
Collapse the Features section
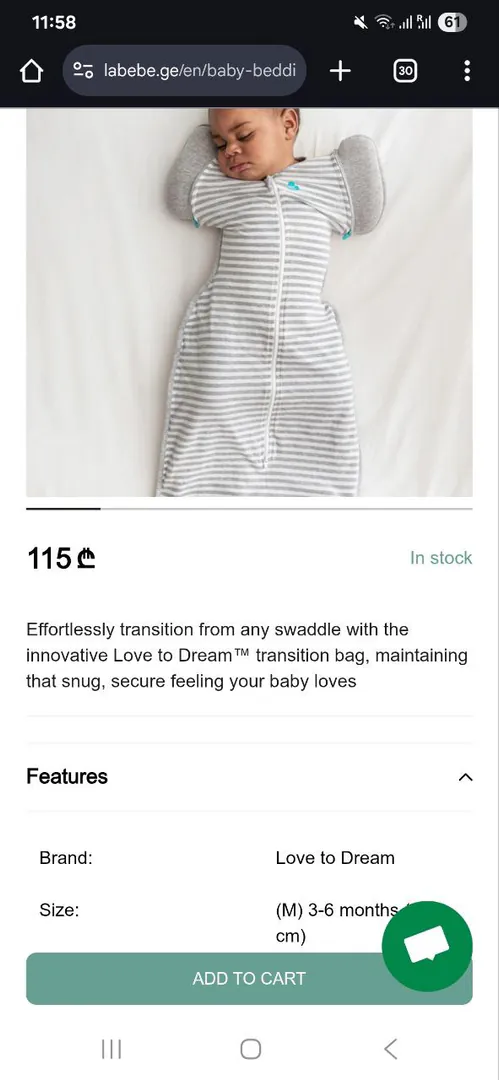(x=465, y=777)
